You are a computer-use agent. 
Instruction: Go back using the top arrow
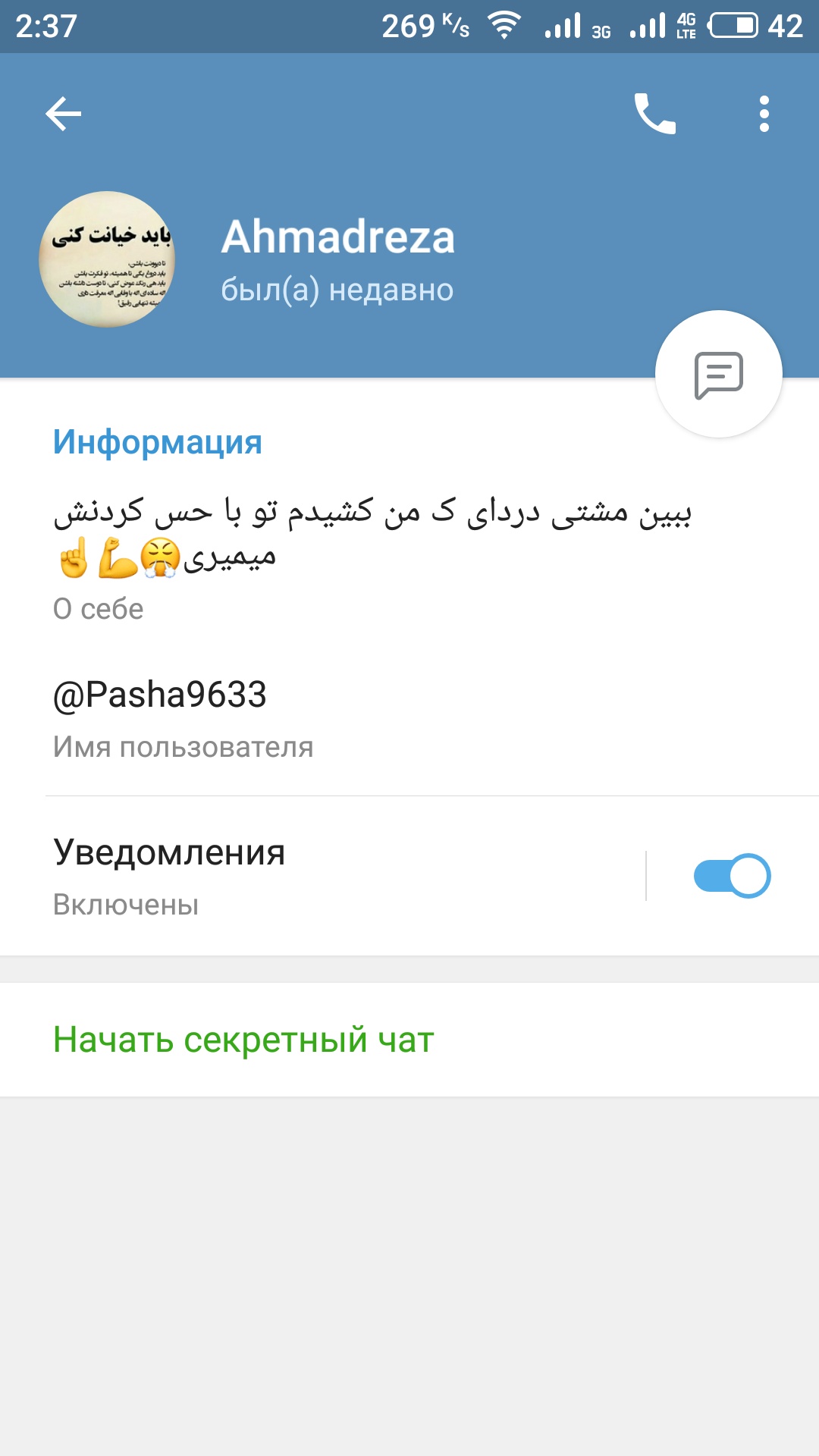[x=64, y=114]
